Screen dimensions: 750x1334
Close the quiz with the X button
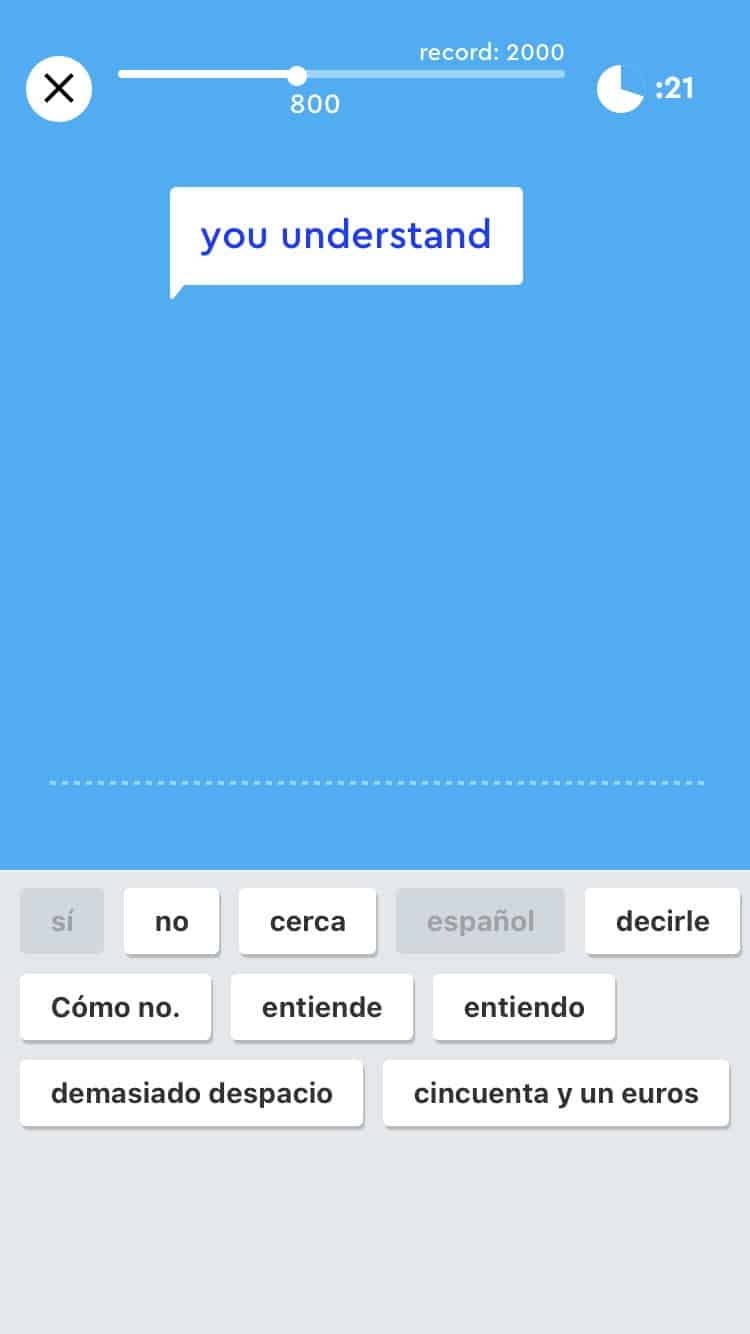59,89
